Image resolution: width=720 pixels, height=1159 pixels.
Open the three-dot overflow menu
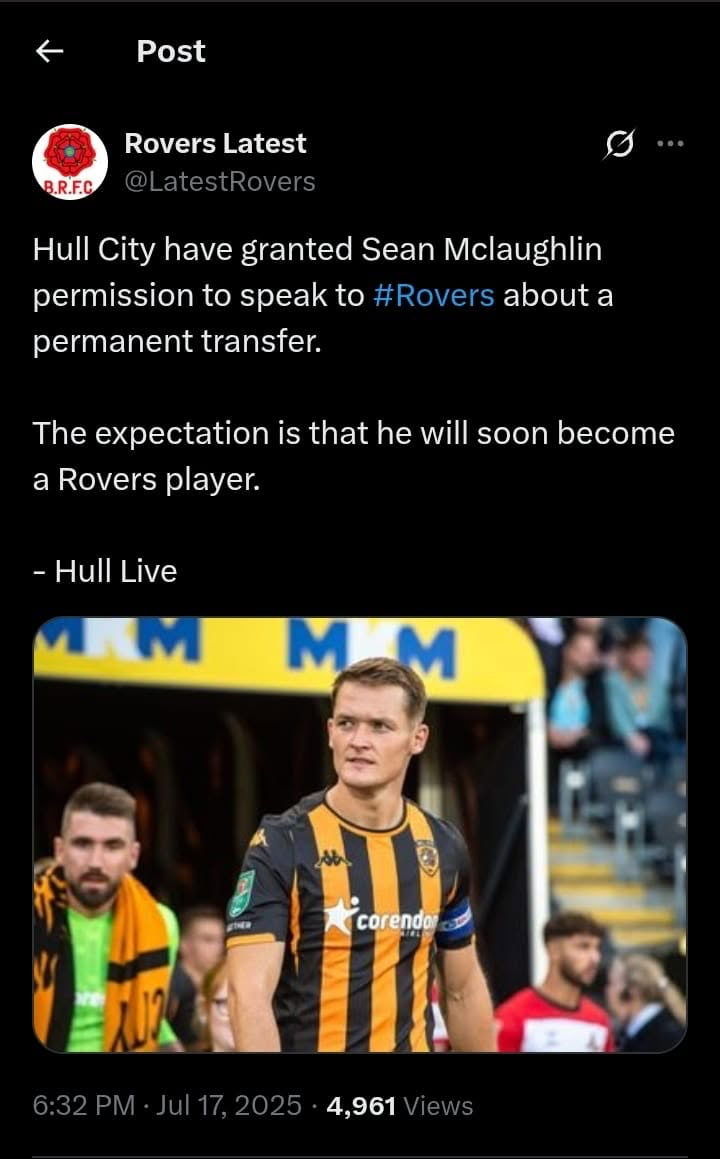670,143
